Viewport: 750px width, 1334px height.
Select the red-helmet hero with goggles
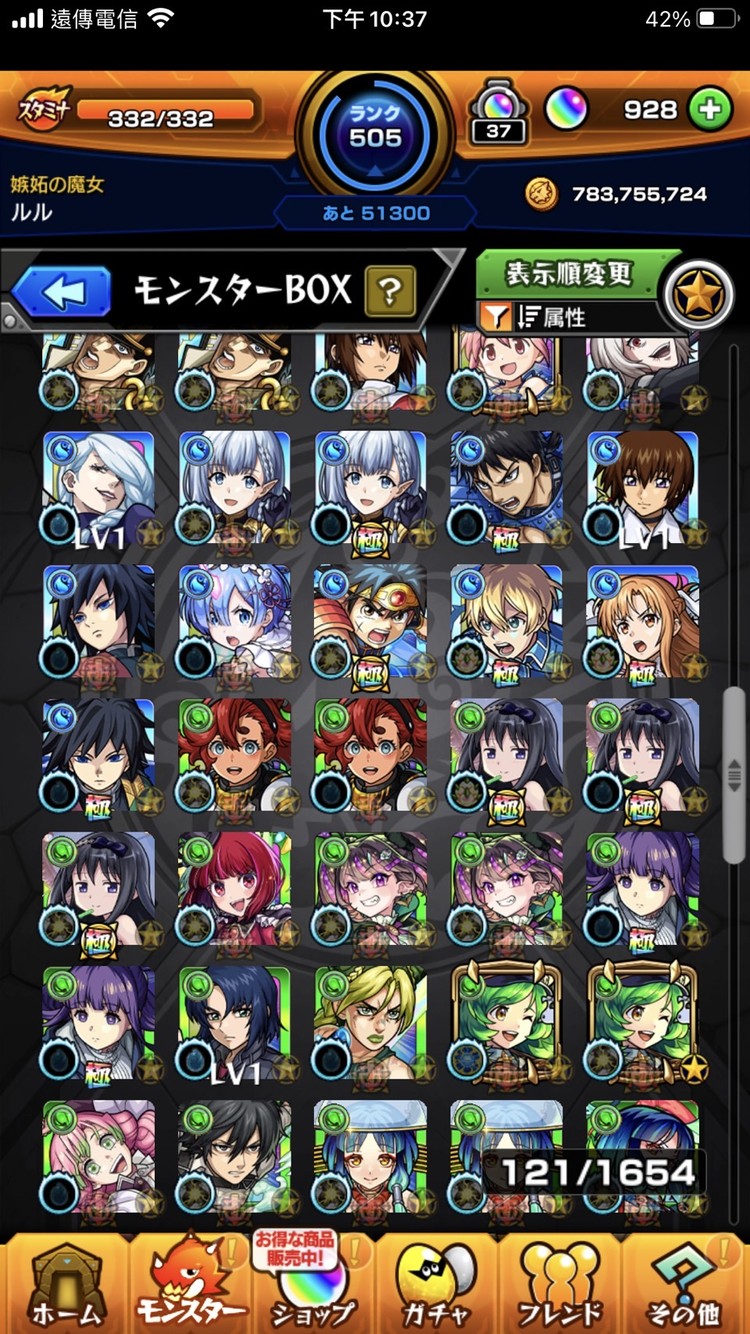[x=371, y=620]
